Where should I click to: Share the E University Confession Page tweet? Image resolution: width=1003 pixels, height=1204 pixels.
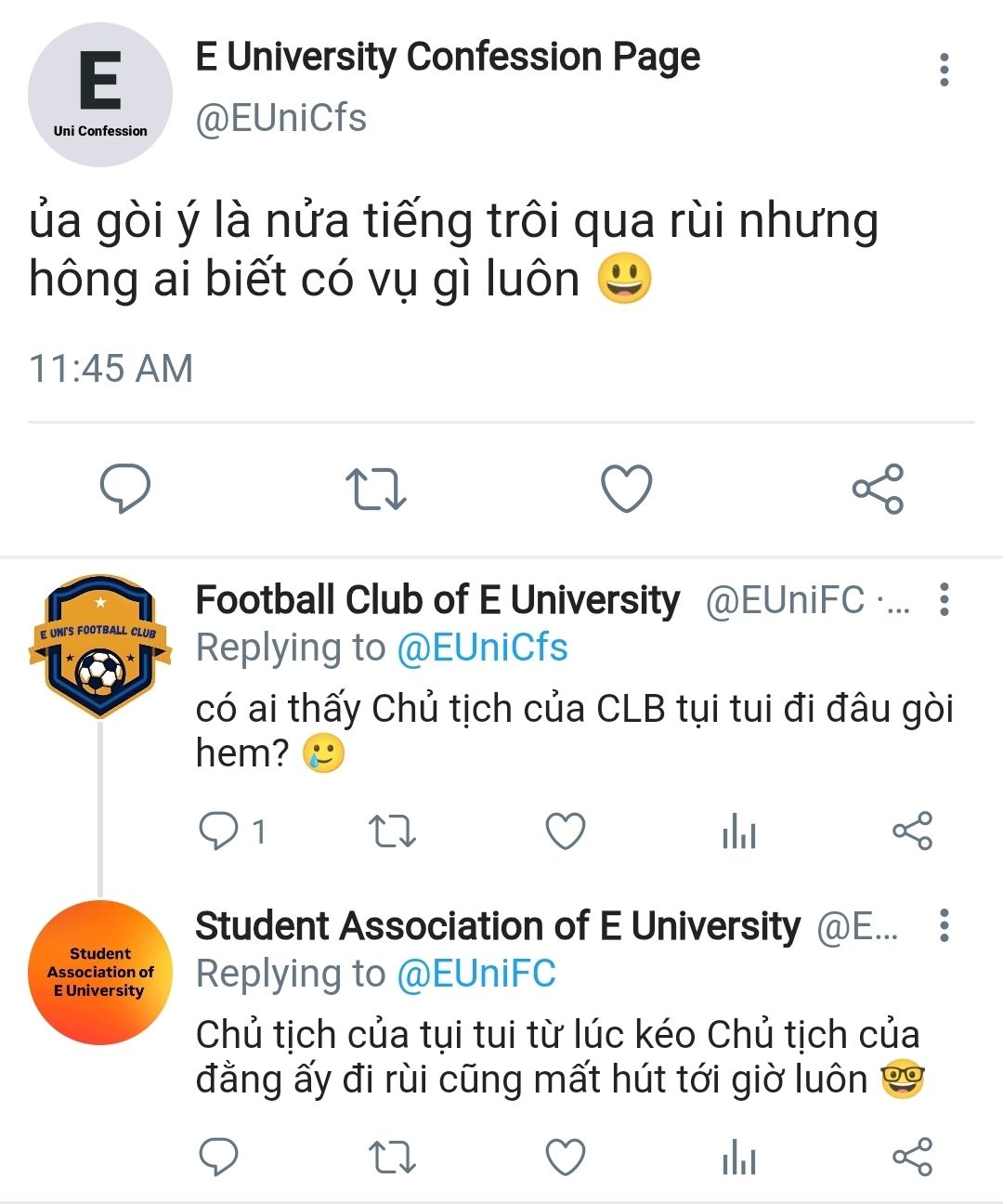pyautogui.click(x=878, y=489)
